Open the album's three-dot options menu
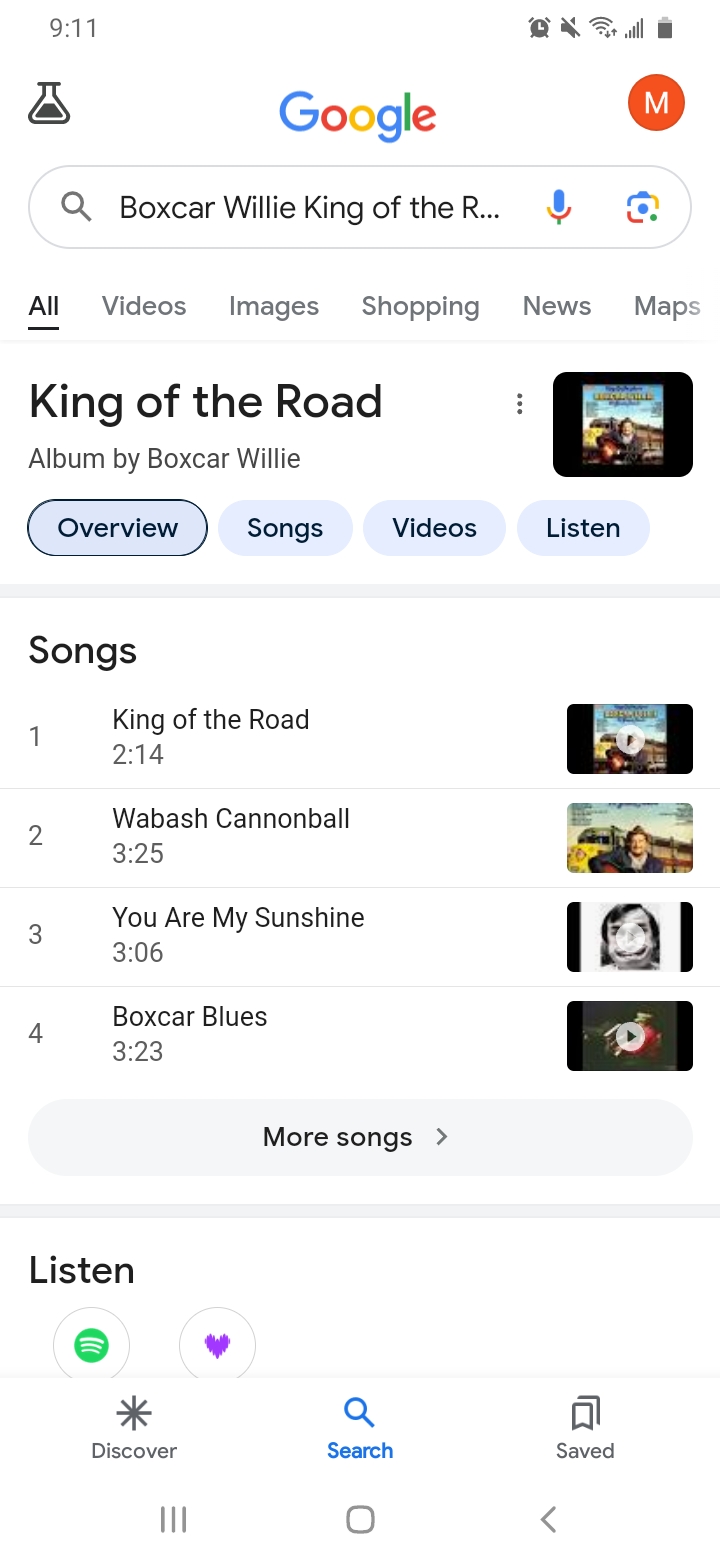Image resolution: width=720 pixels, height=1560 pixels. coord(519,404)
